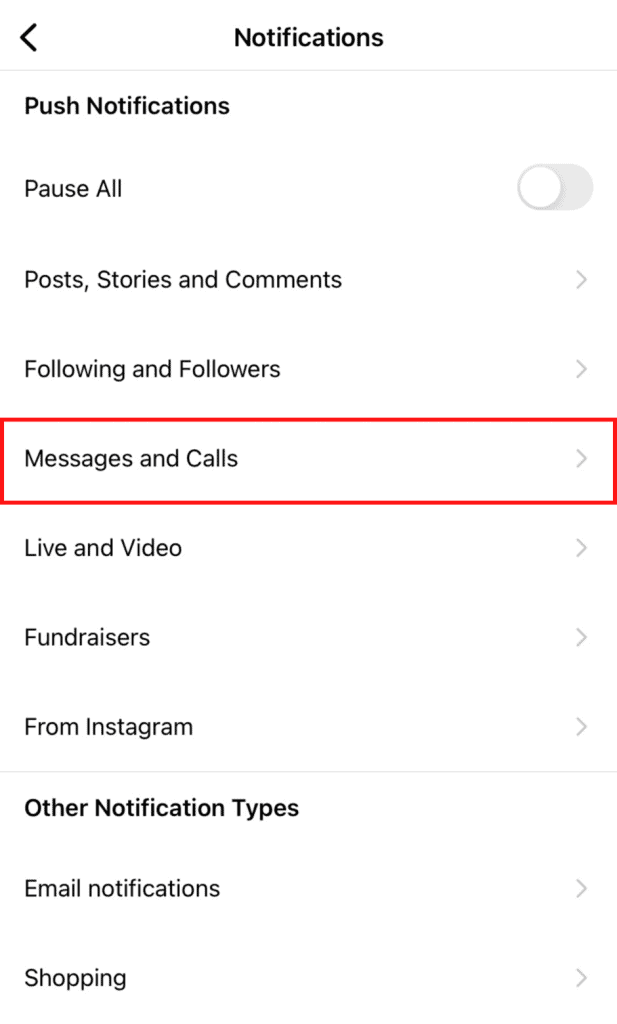Select Messages and Calls
This screenshot has width=617, height=1024.
308,459
